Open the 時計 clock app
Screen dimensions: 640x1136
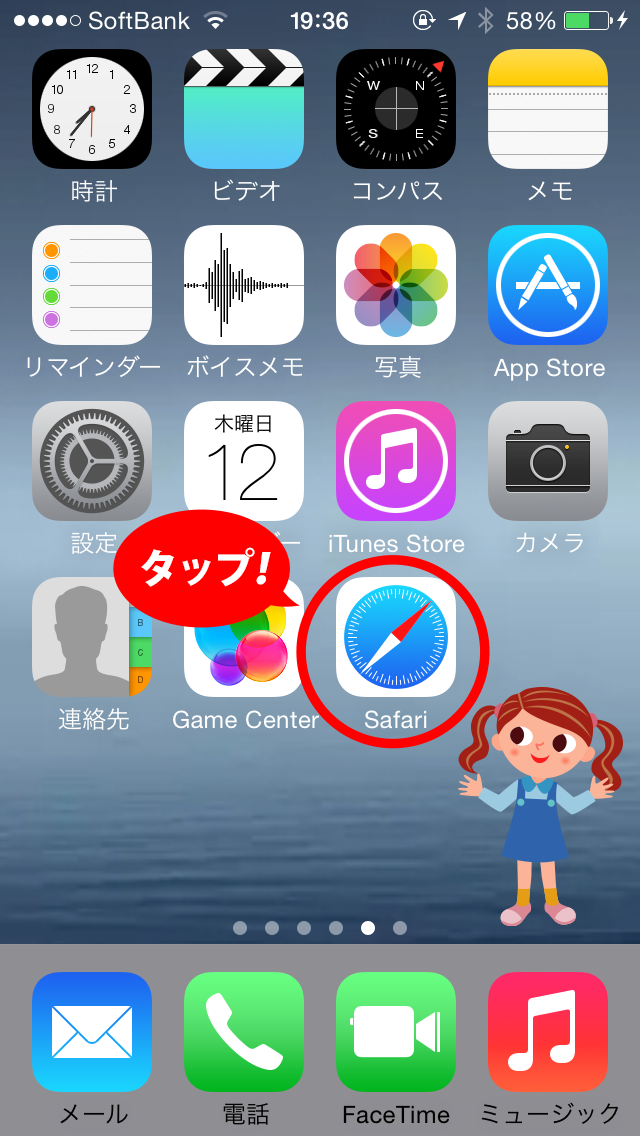(92, 108)
